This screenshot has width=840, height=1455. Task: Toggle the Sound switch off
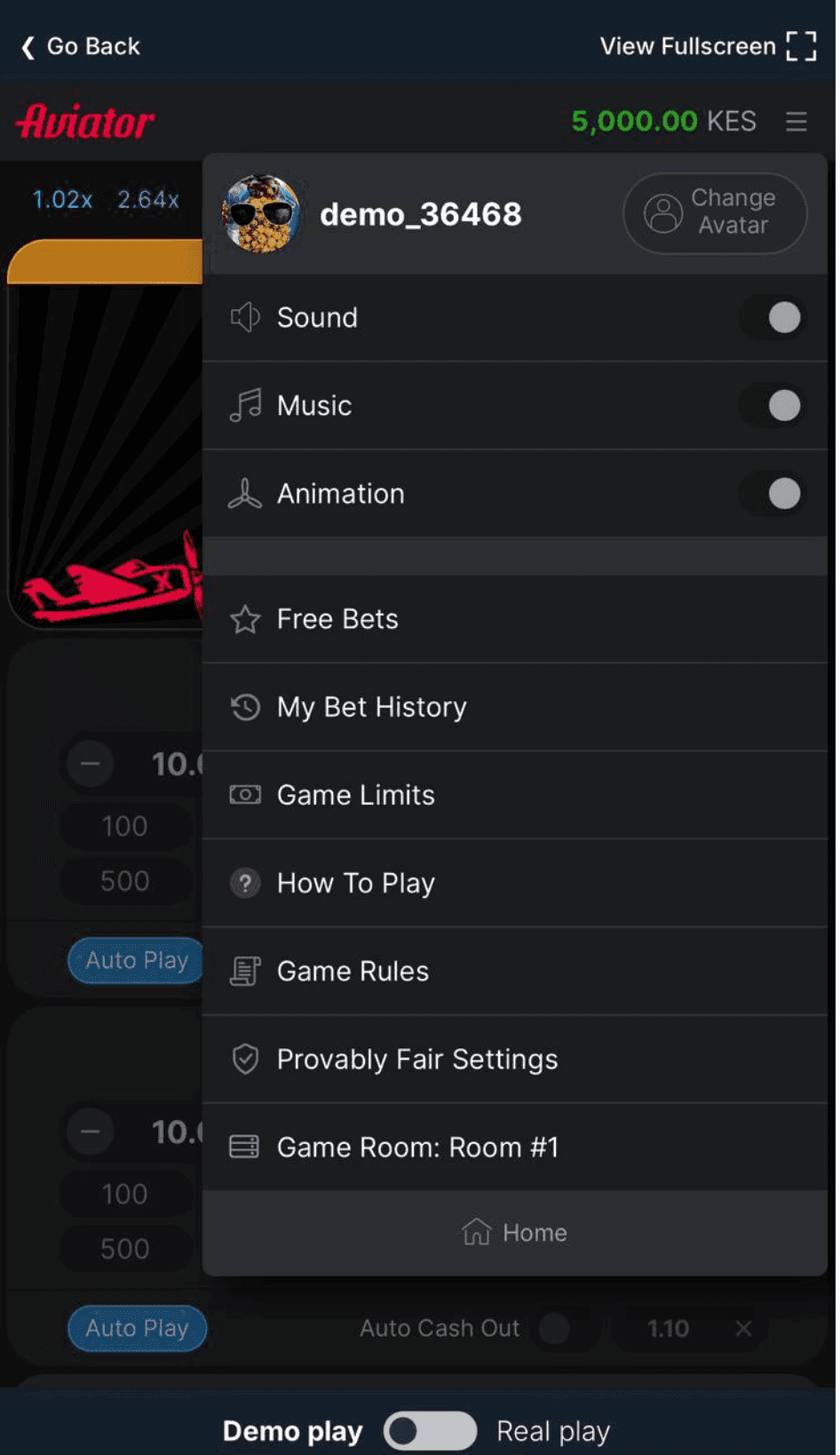tap(771, 317)
